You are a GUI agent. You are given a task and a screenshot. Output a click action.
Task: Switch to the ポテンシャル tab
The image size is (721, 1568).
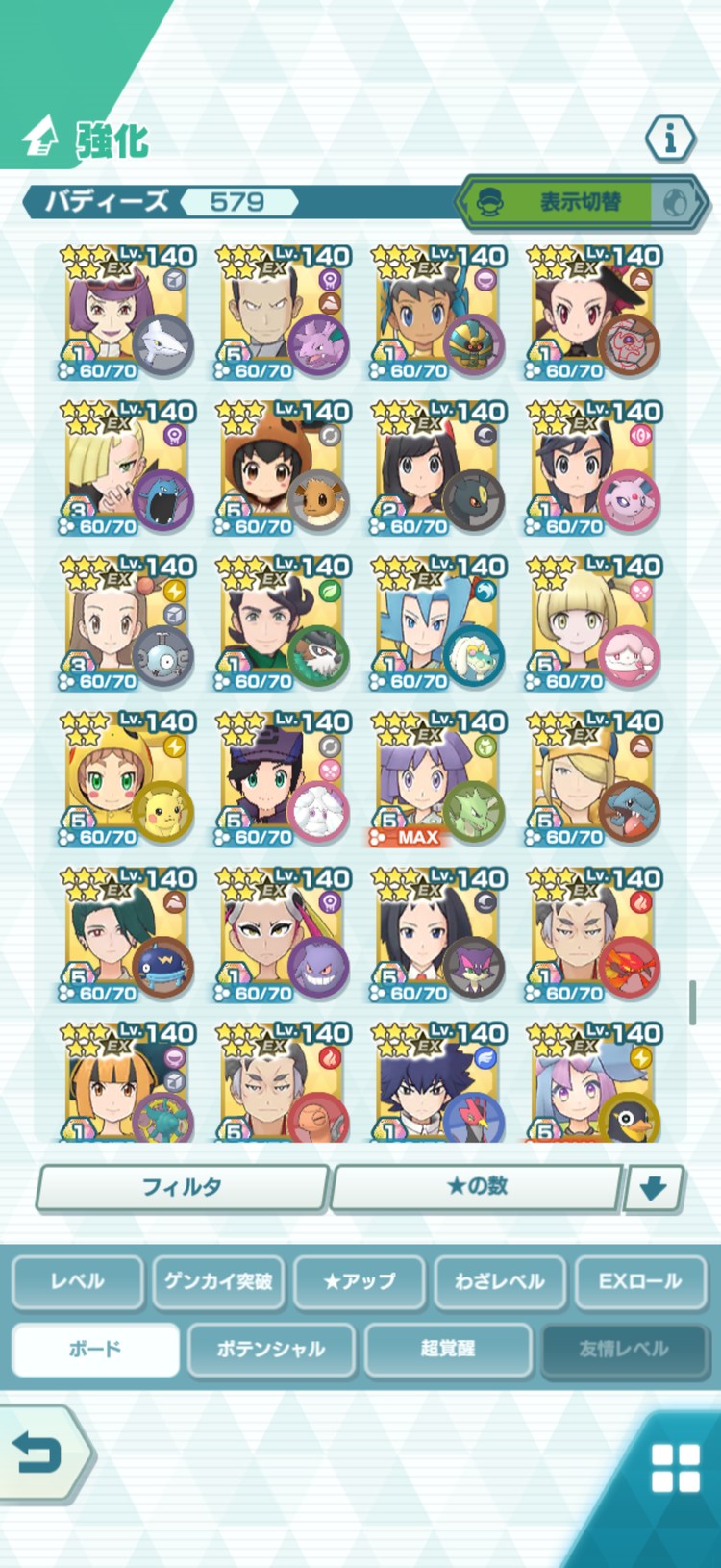point(271,1349)
